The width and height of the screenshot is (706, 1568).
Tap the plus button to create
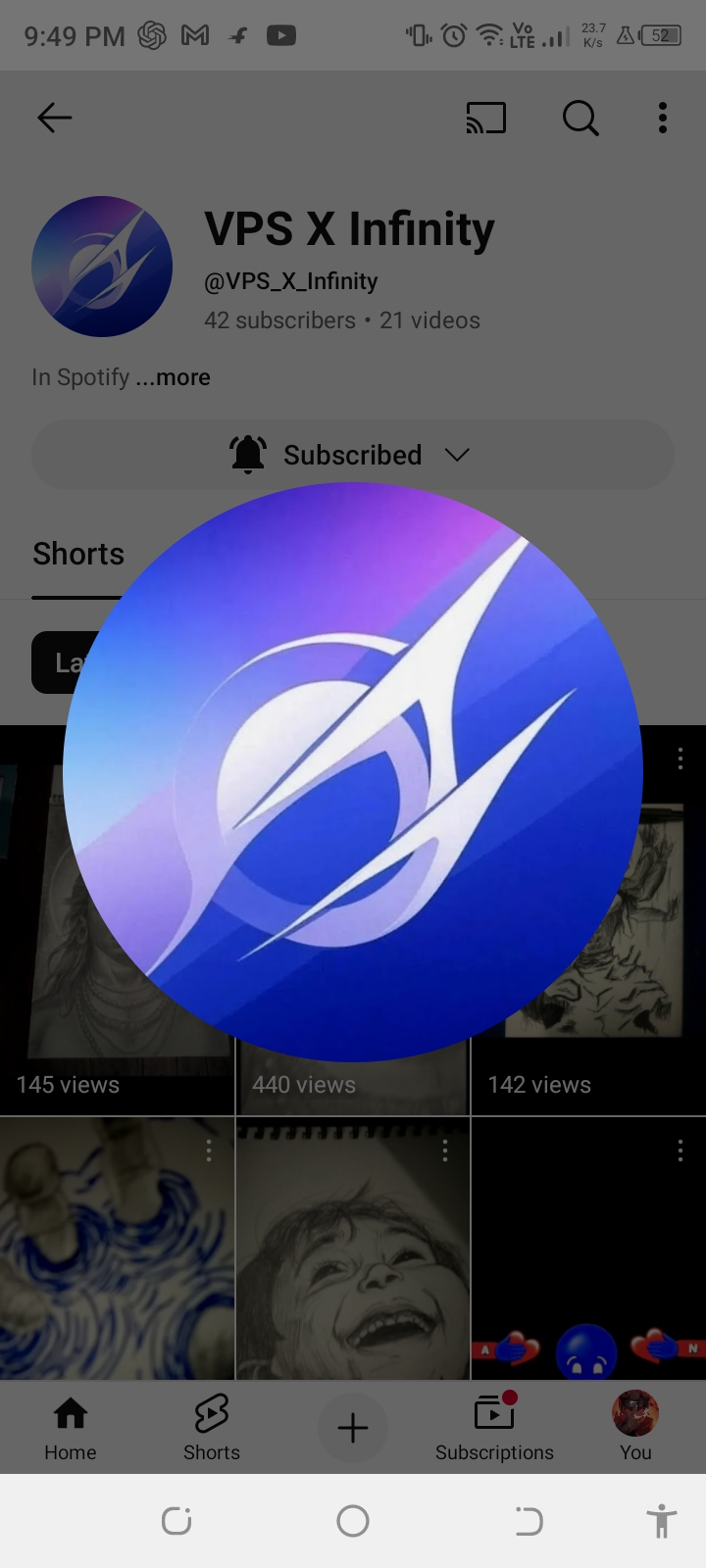[353, 1428]
